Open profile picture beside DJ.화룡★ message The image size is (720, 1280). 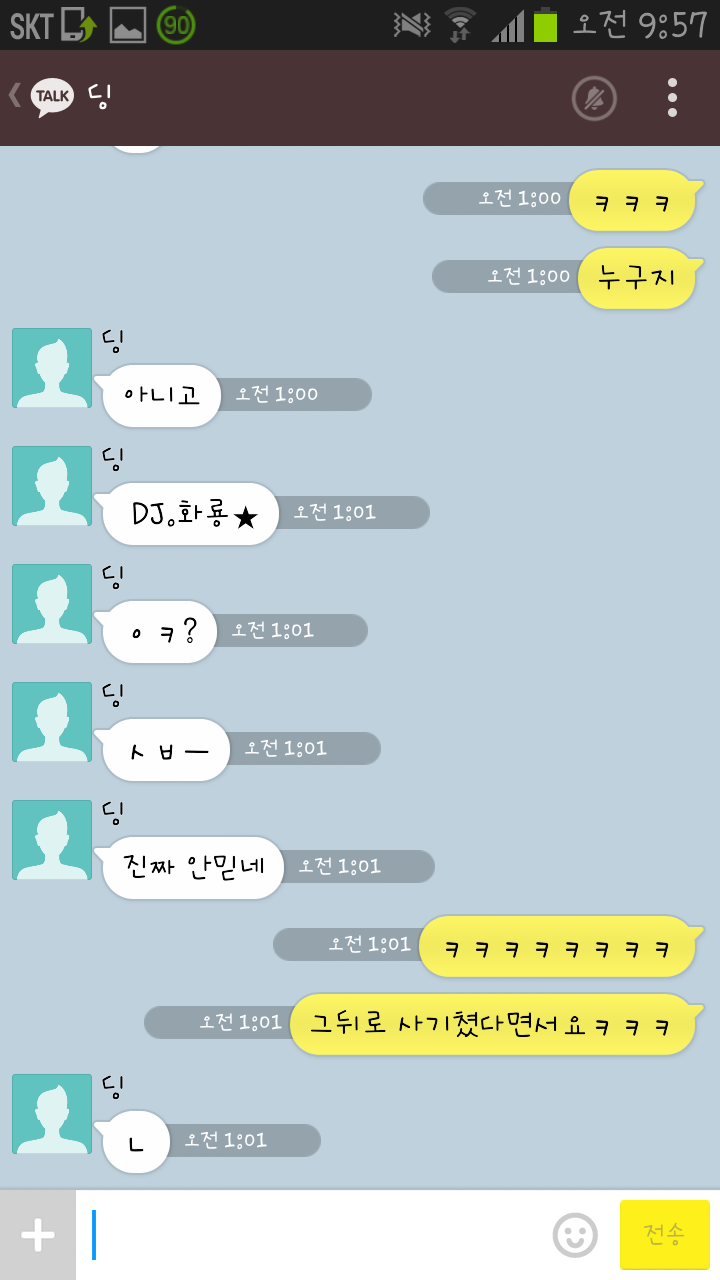[52, 486]
